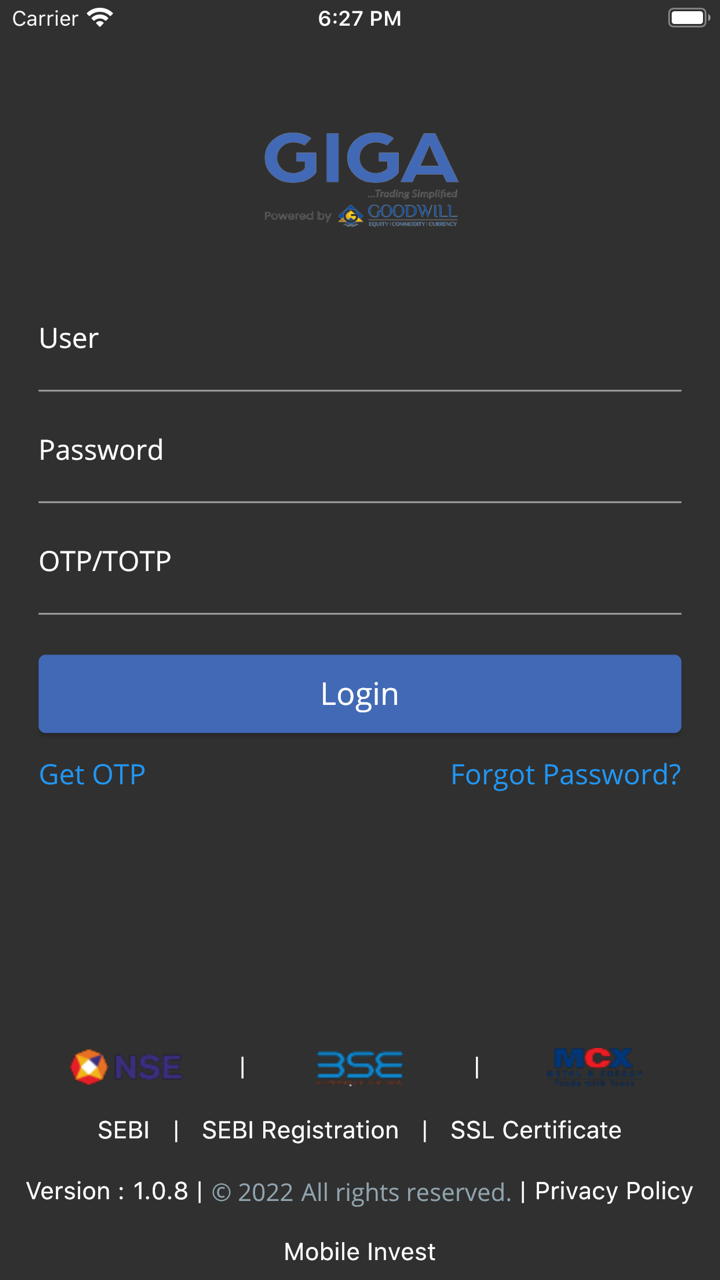
Task: View the SSL Certificate
Action: pyautogui.click(x=536, y=1130)
